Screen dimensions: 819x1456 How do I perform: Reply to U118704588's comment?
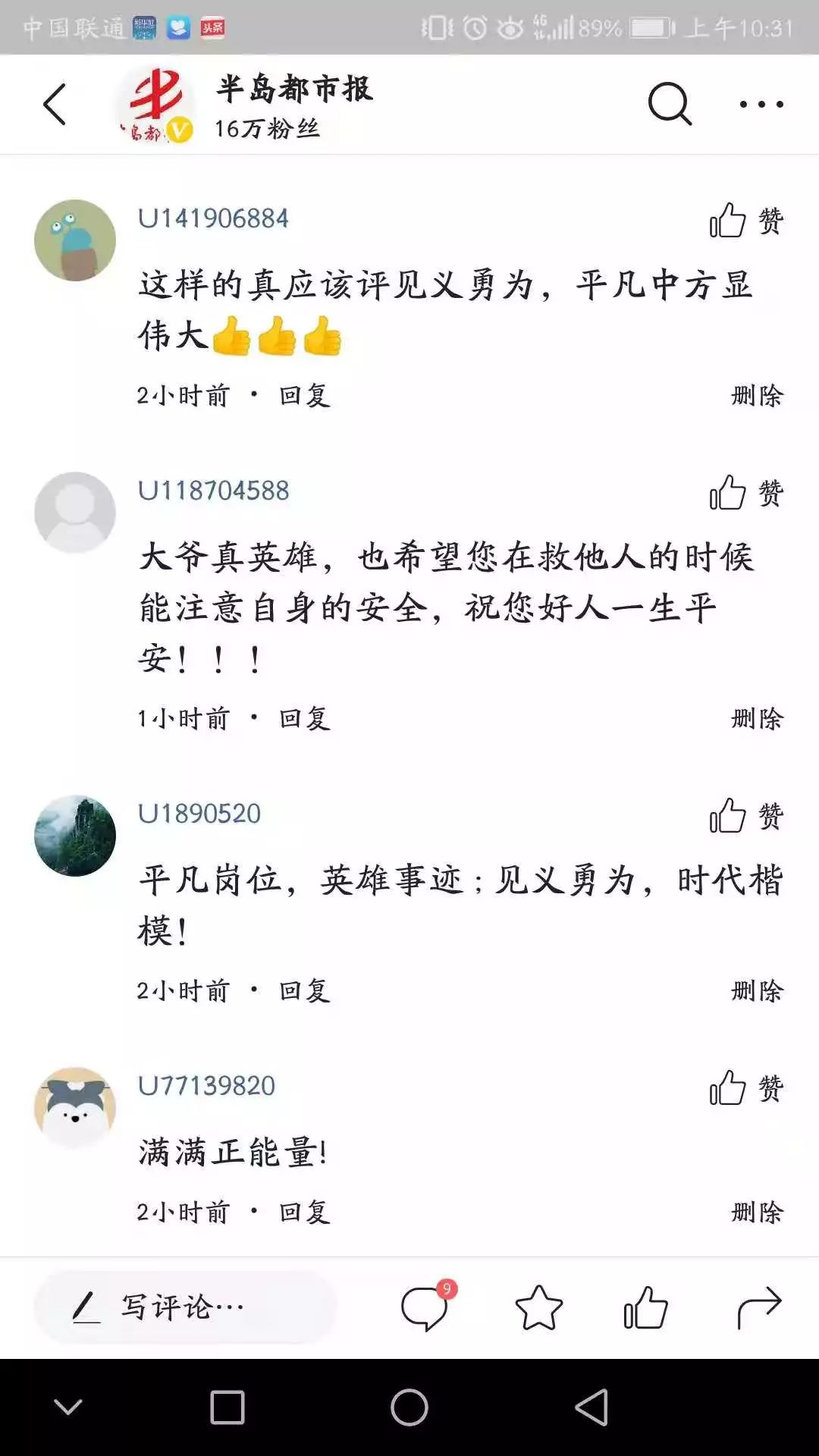click(x=304, y=718)
